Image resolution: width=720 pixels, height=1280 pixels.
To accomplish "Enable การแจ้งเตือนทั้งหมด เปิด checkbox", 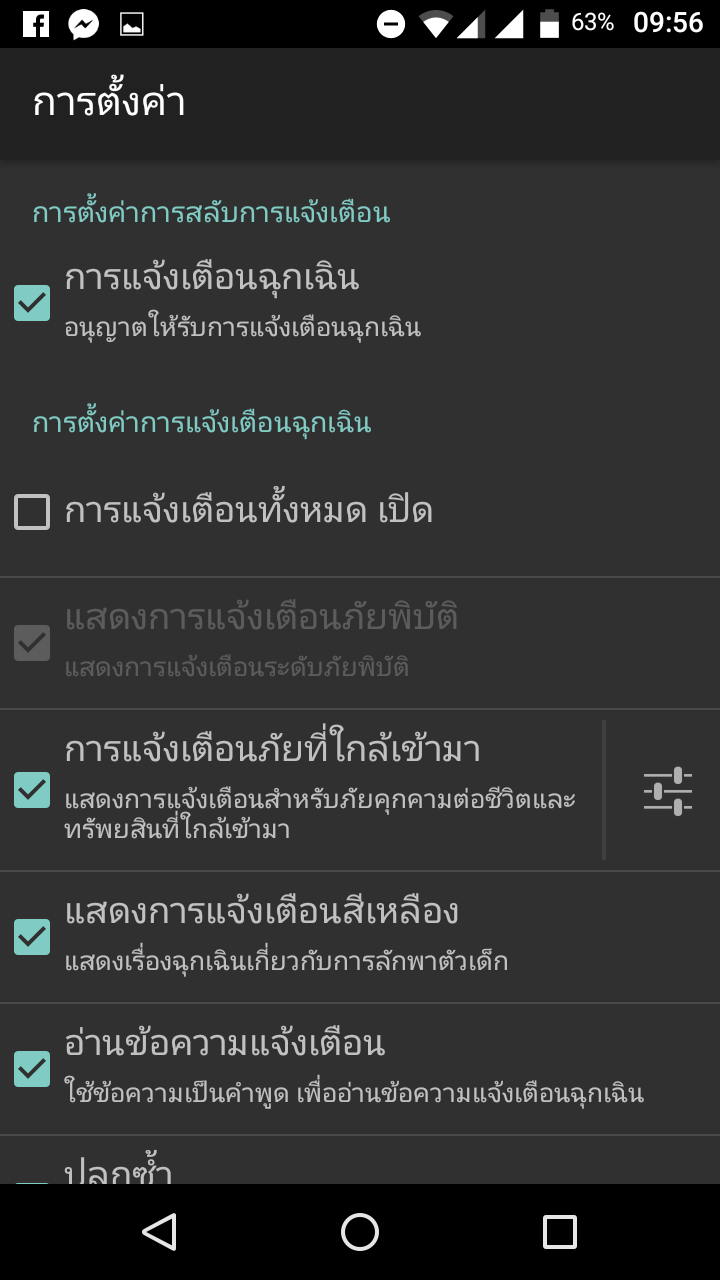I will pos(32,513).
